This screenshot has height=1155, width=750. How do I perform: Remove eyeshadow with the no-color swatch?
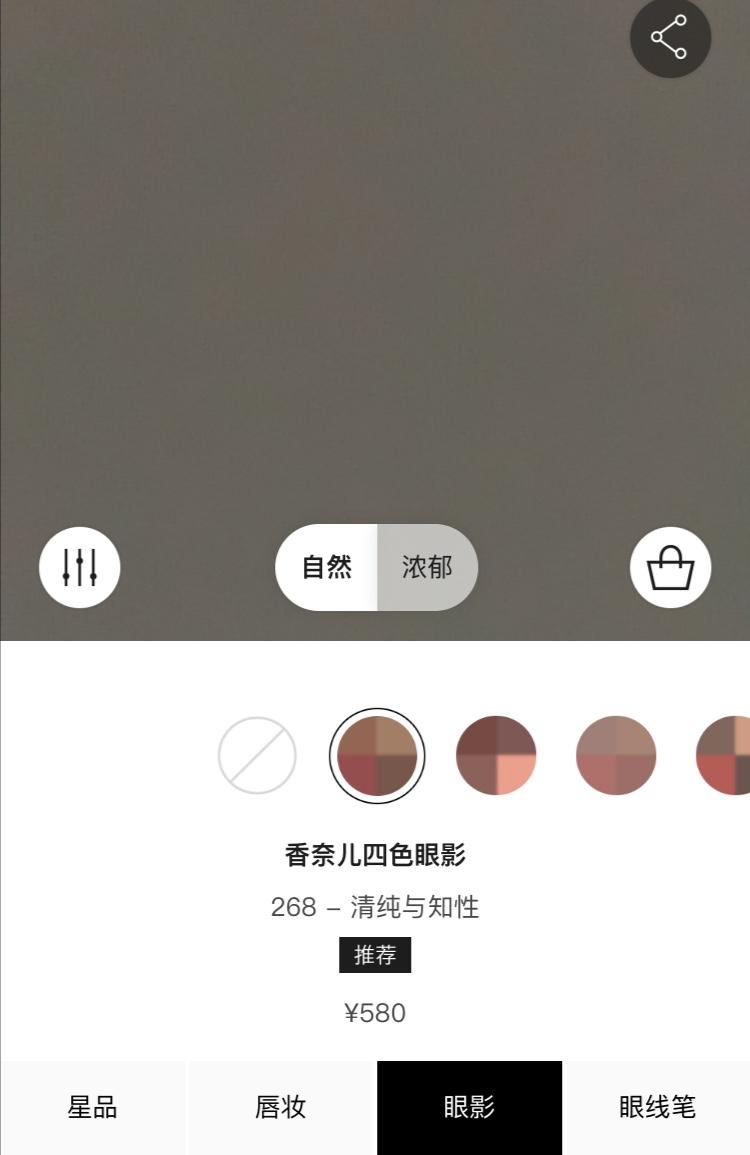pos(257,756)
